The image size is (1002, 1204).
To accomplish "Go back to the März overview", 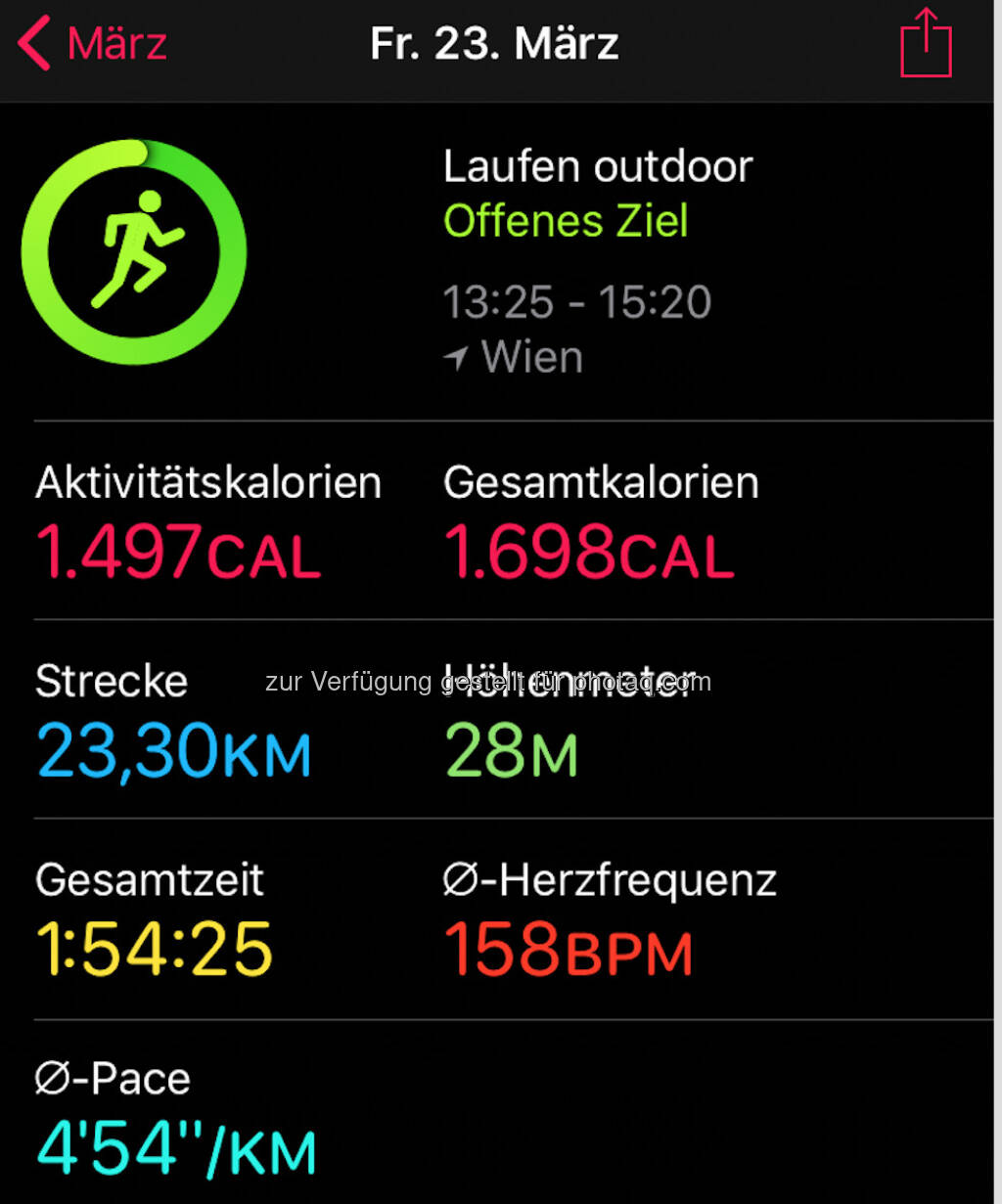I will tap(93, 45).
